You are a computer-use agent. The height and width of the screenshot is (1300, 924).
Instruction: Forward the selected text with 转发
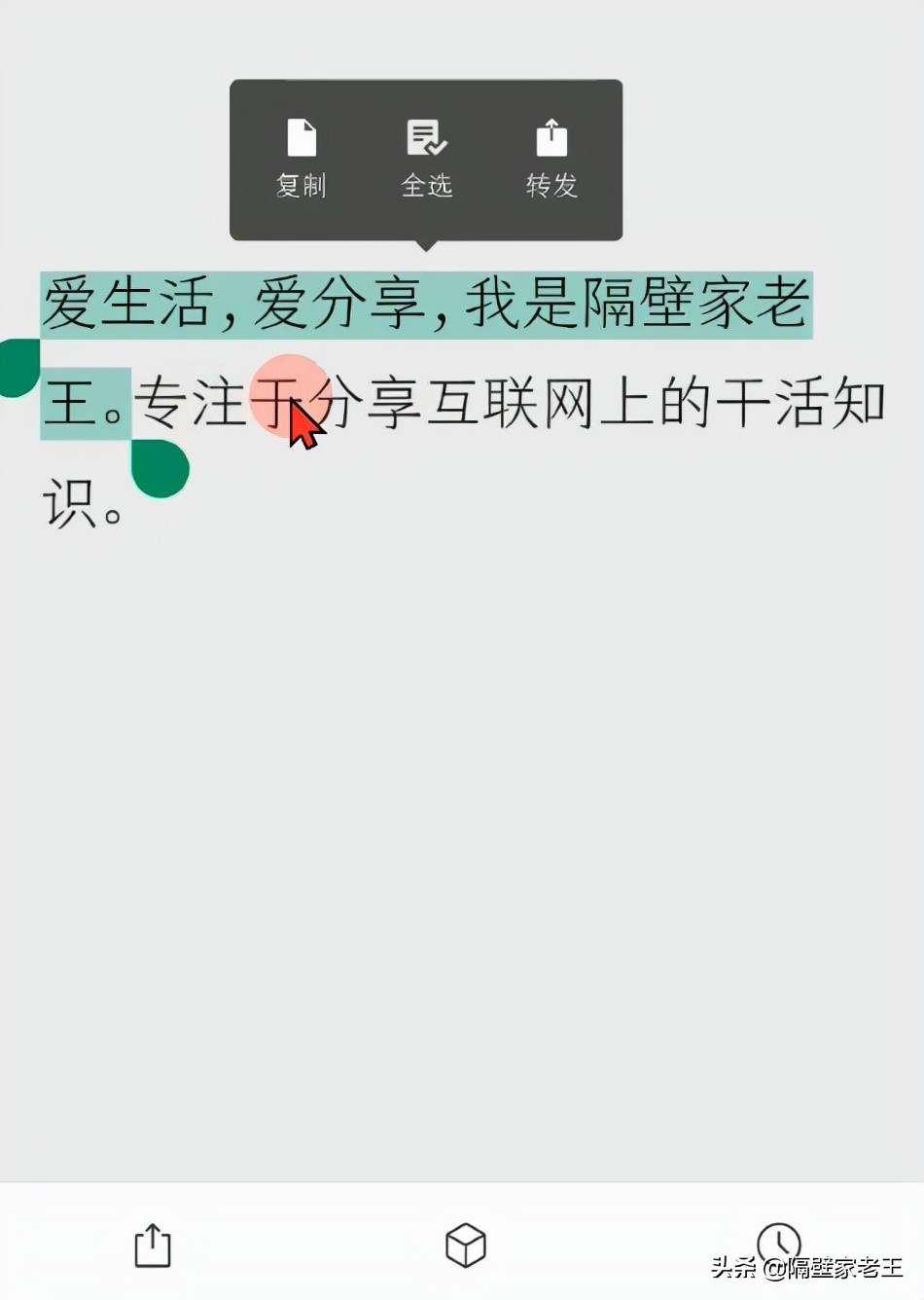[x=551, y=159]
